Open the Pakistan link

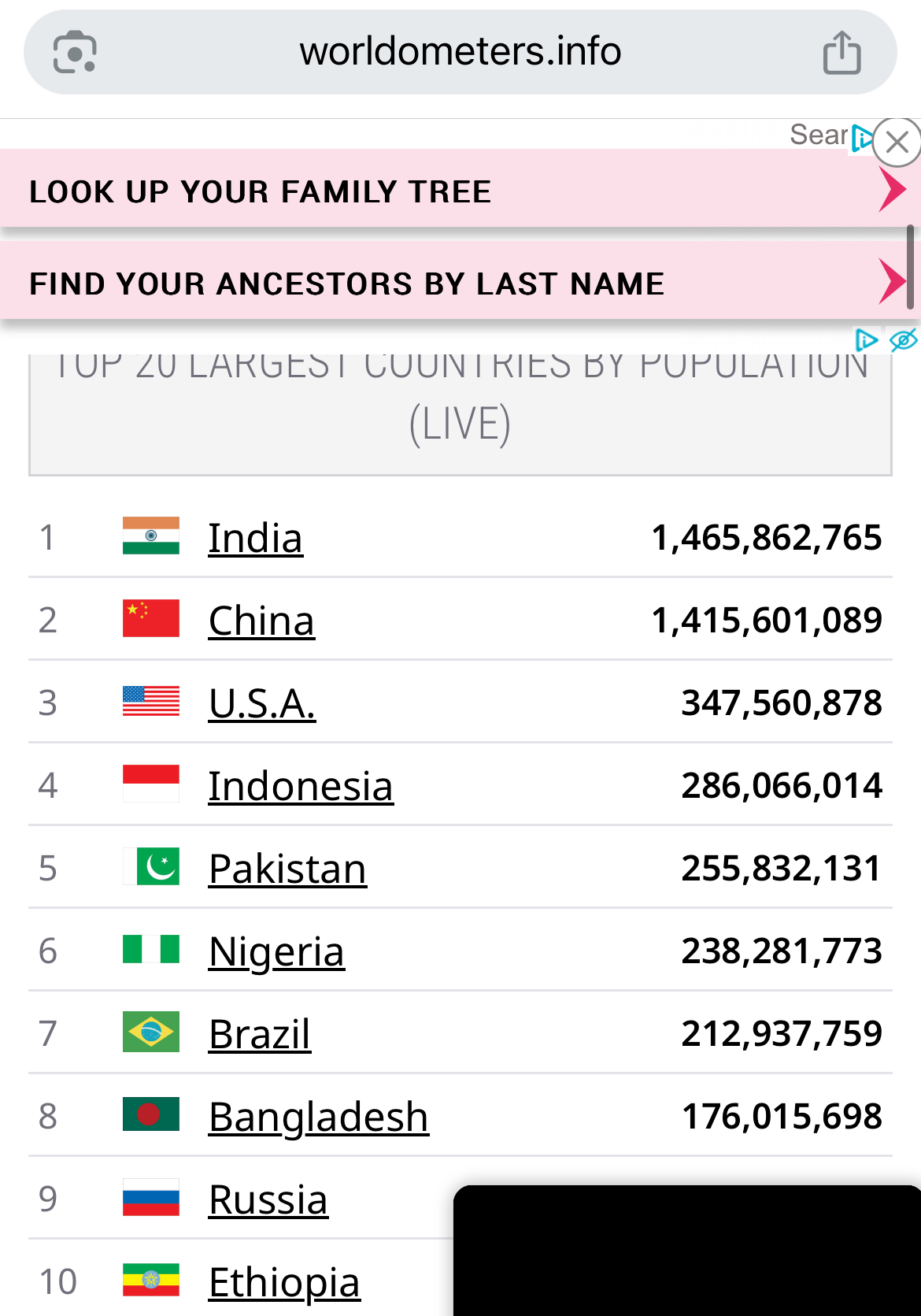287,869
